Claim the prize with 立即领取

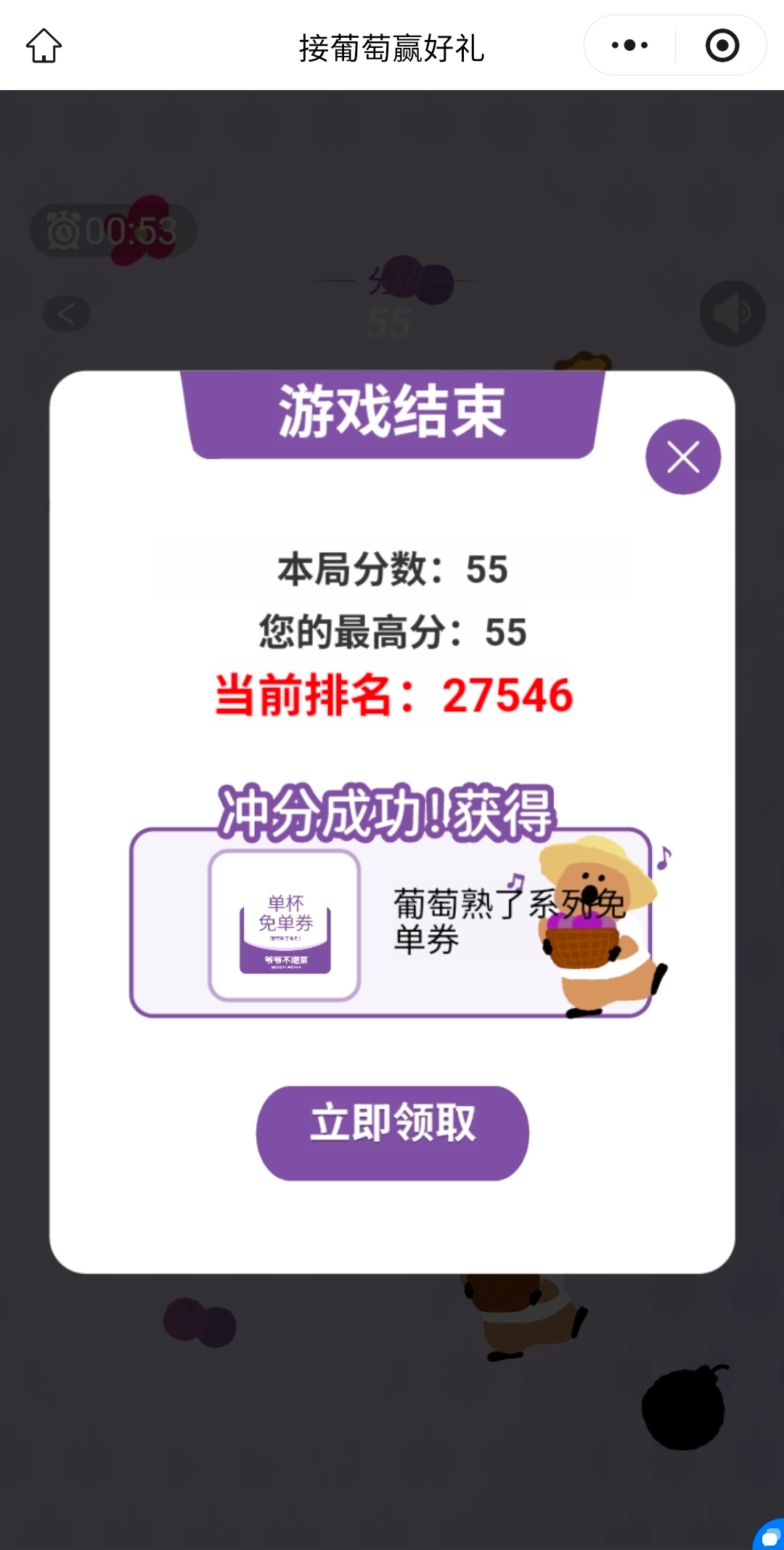tap(392, 1132)
